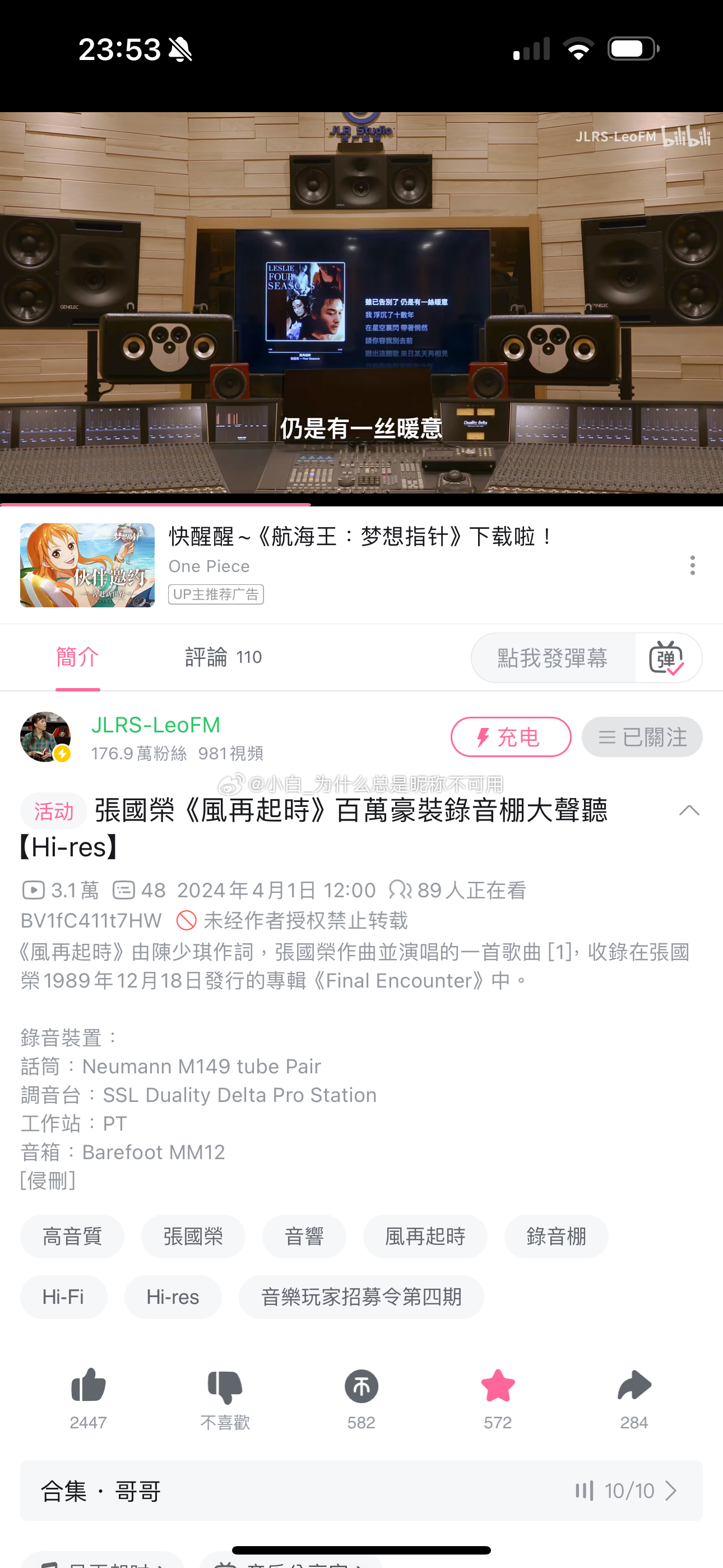Tap the 點我發彈幕 input field

(552, 657)
